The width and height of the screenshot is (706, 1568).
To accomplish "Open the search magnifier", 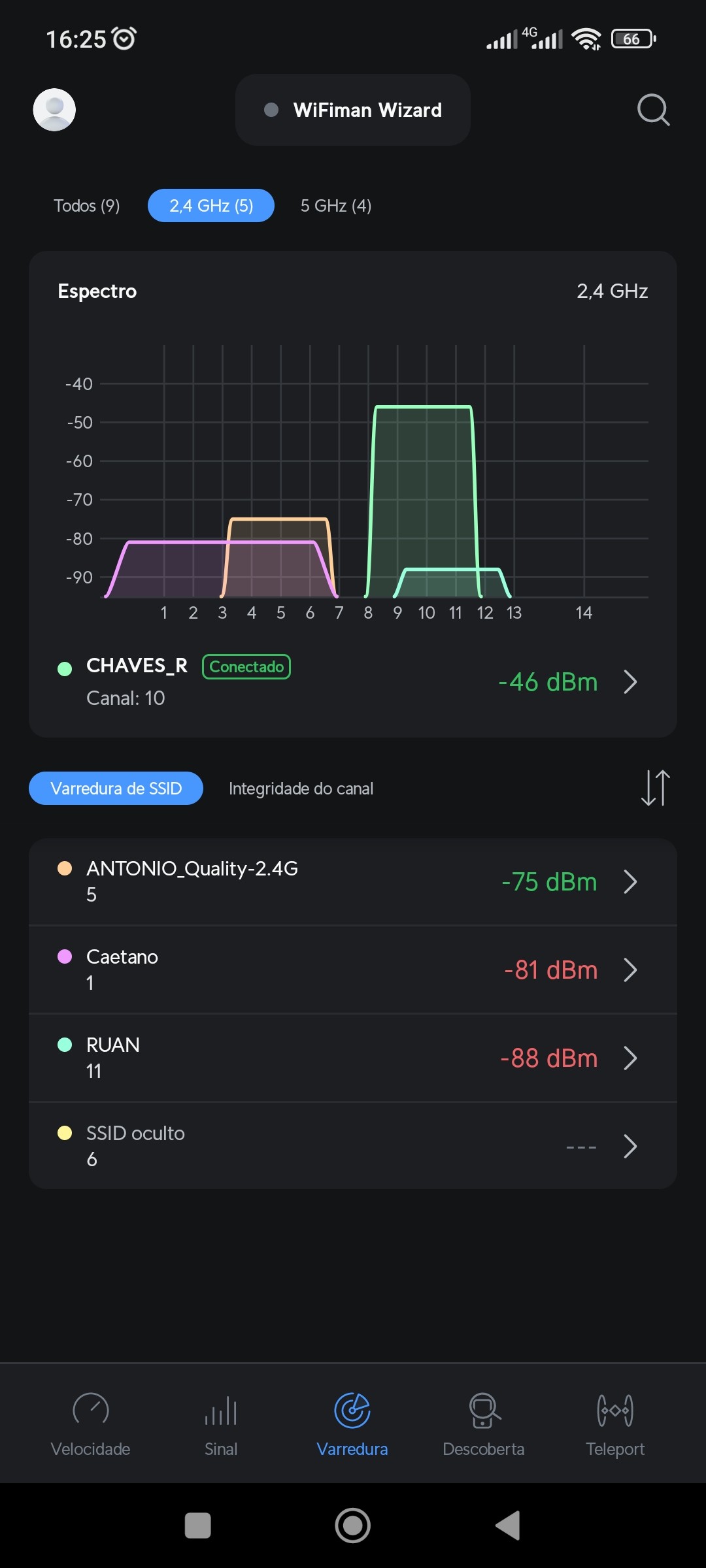I will coord(653,110).
